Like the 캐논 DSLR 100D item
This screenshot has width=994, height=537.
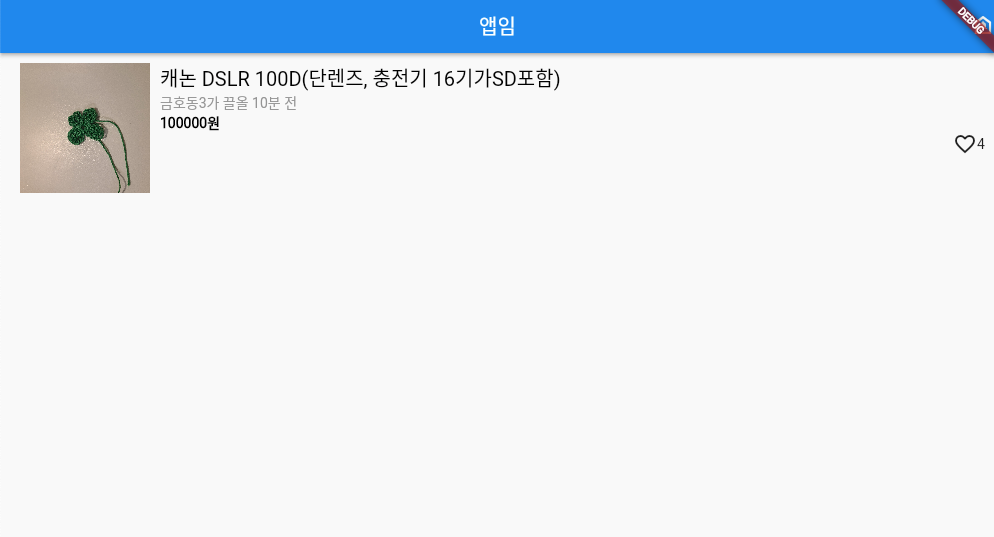(964, 144)
